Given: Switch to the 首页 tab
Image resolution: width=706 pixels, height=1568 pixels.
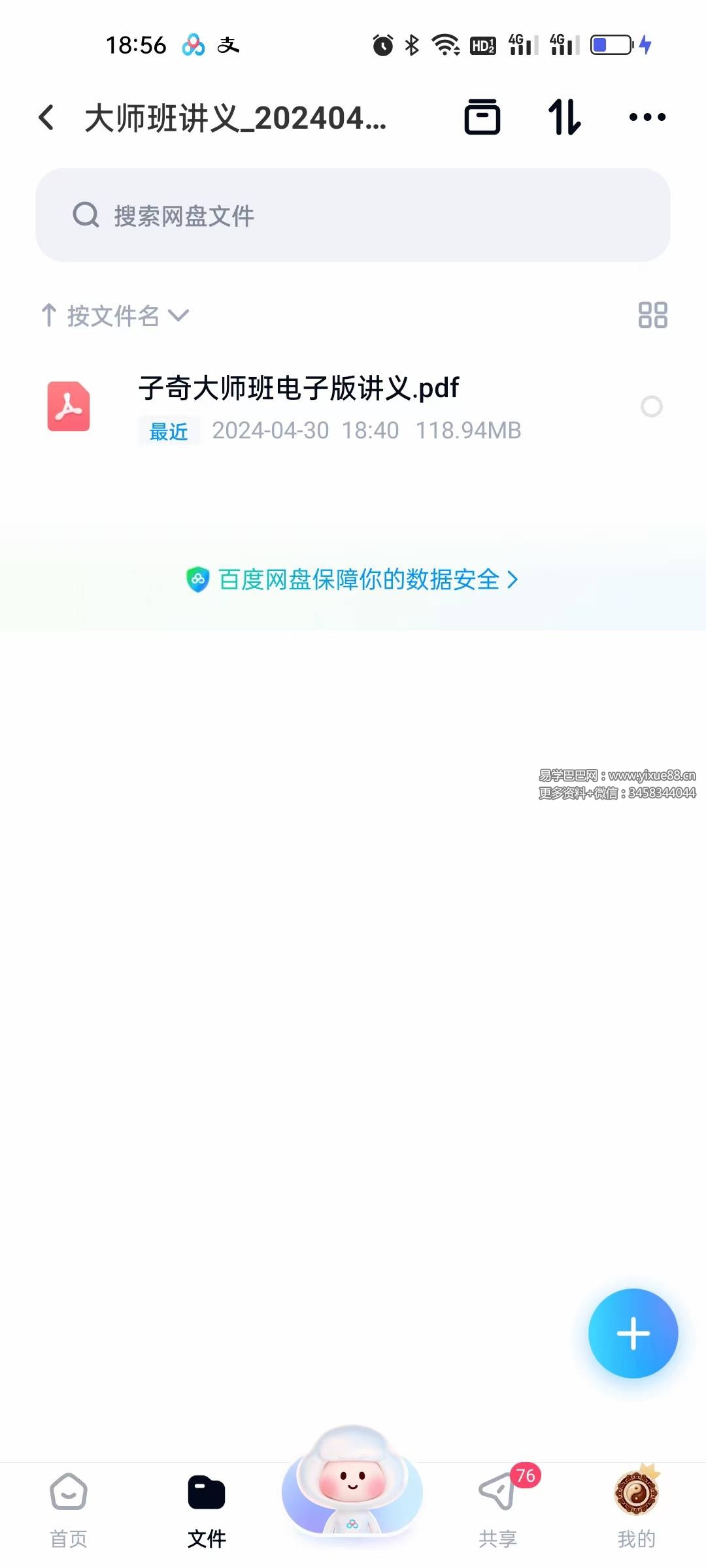Looking at the screenshot, I should coord(69,1511).
